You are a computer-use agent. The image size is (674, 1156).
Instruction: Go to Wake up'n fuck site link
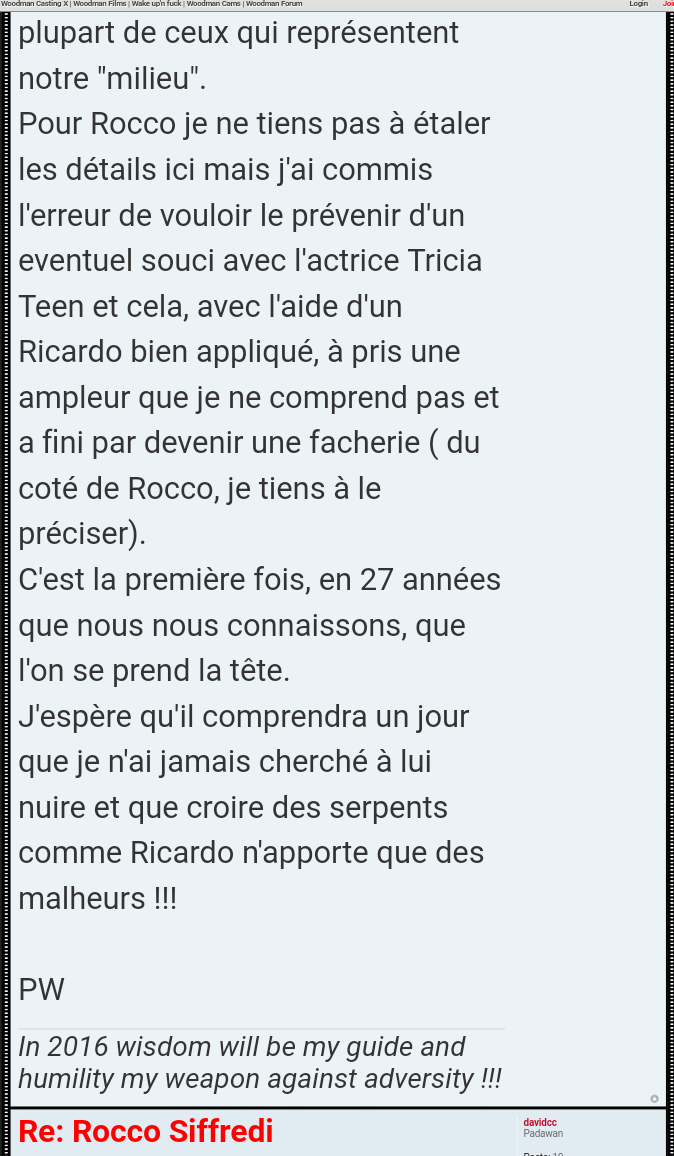156,4
